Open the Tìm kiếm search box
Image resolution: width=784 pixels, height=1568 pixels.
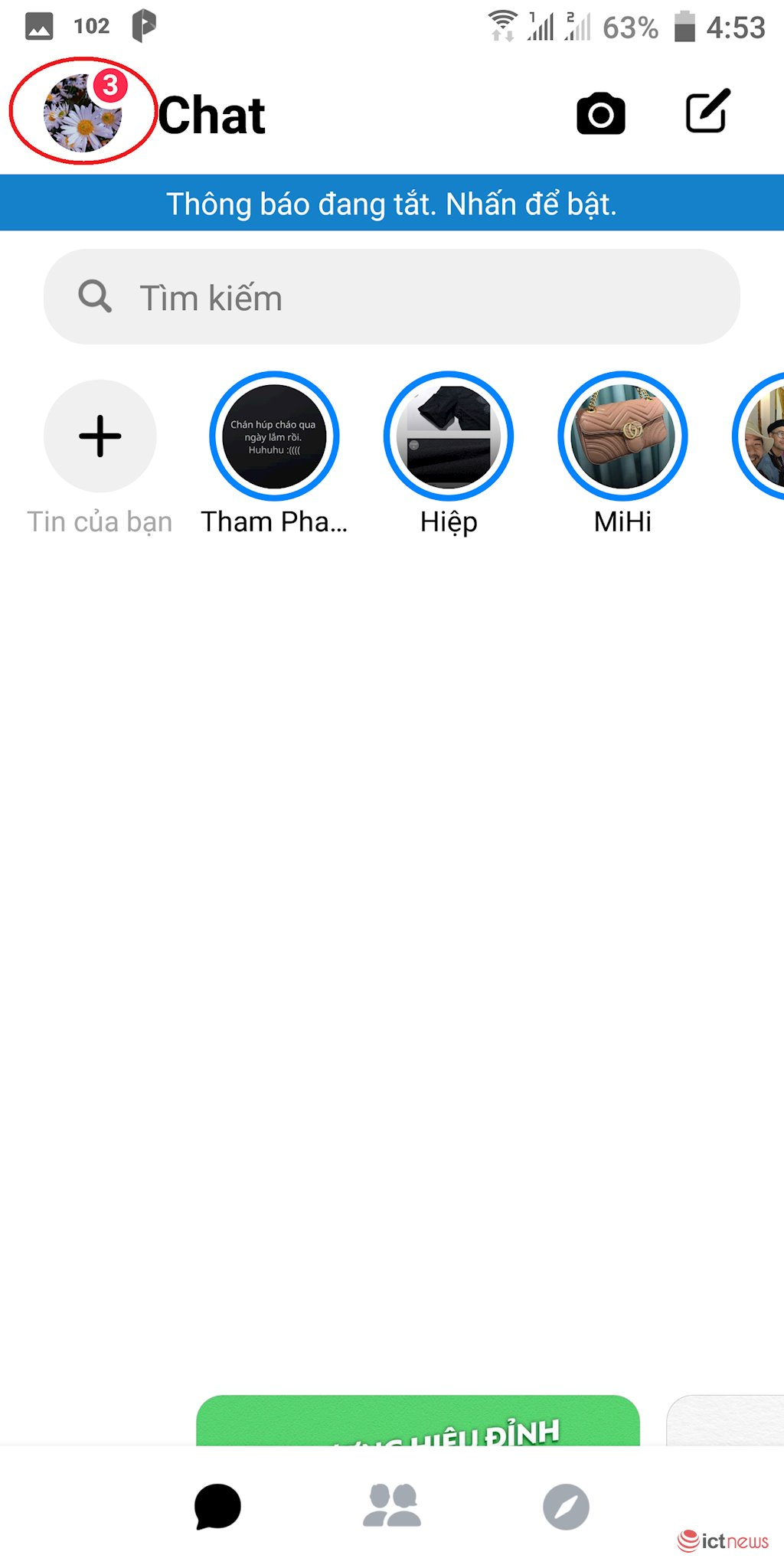(392, 297)
